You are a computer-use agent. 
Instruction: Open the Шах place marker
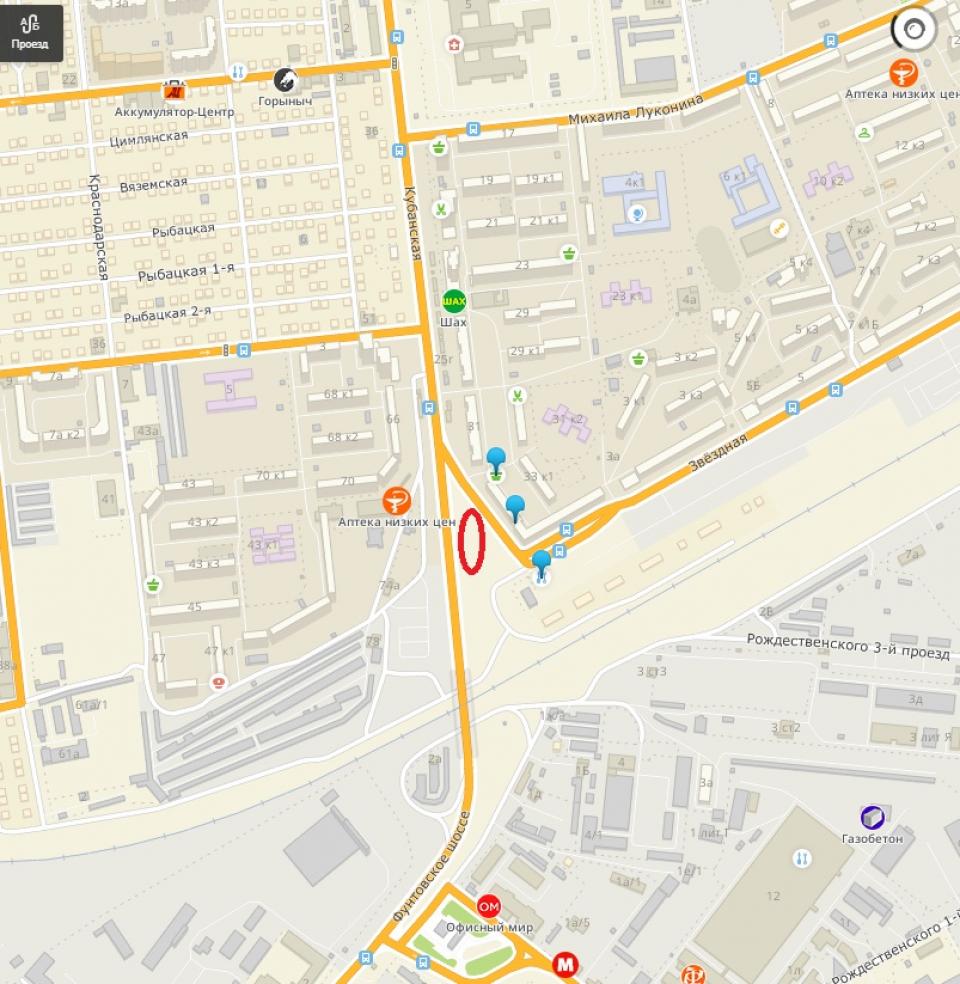tap(454, 300)
